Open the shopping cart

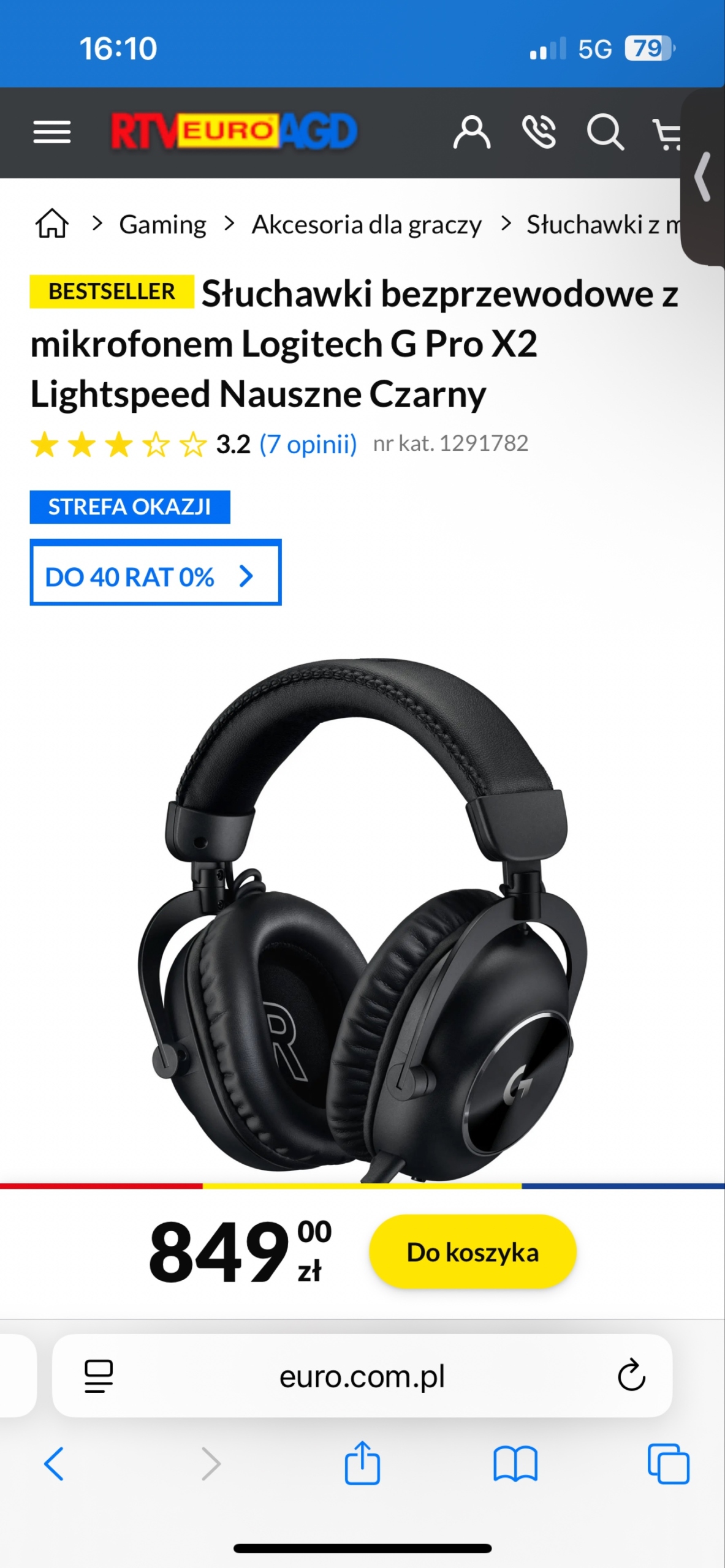668,134
